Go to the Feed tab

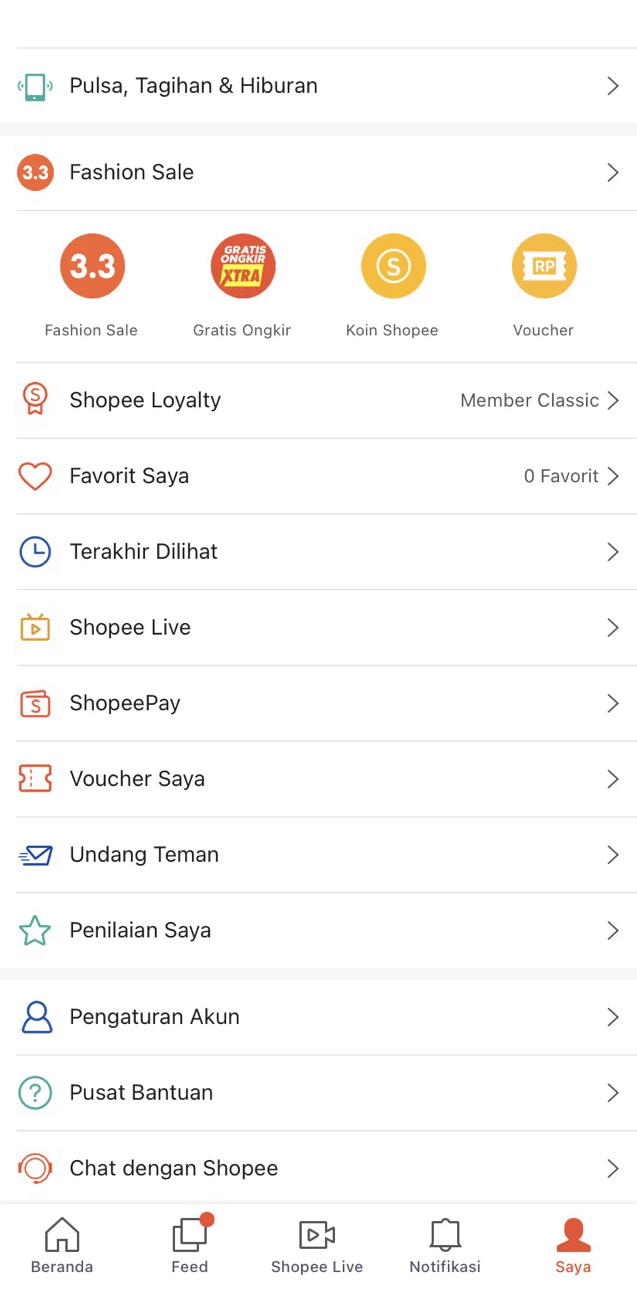point(189,1246)
